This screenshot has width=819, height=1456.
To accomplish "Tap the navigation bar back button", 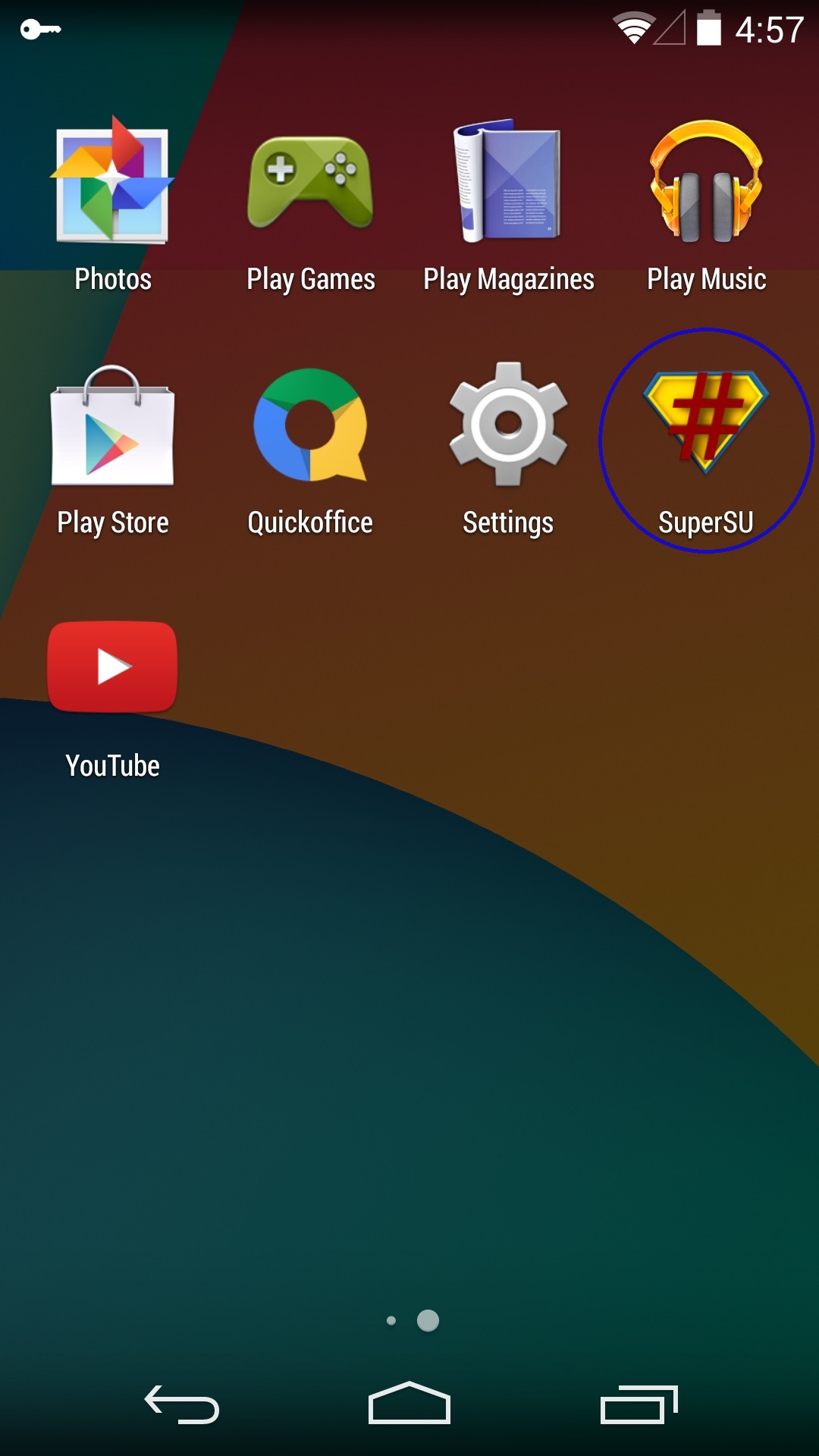I will tap(182, 1404).
